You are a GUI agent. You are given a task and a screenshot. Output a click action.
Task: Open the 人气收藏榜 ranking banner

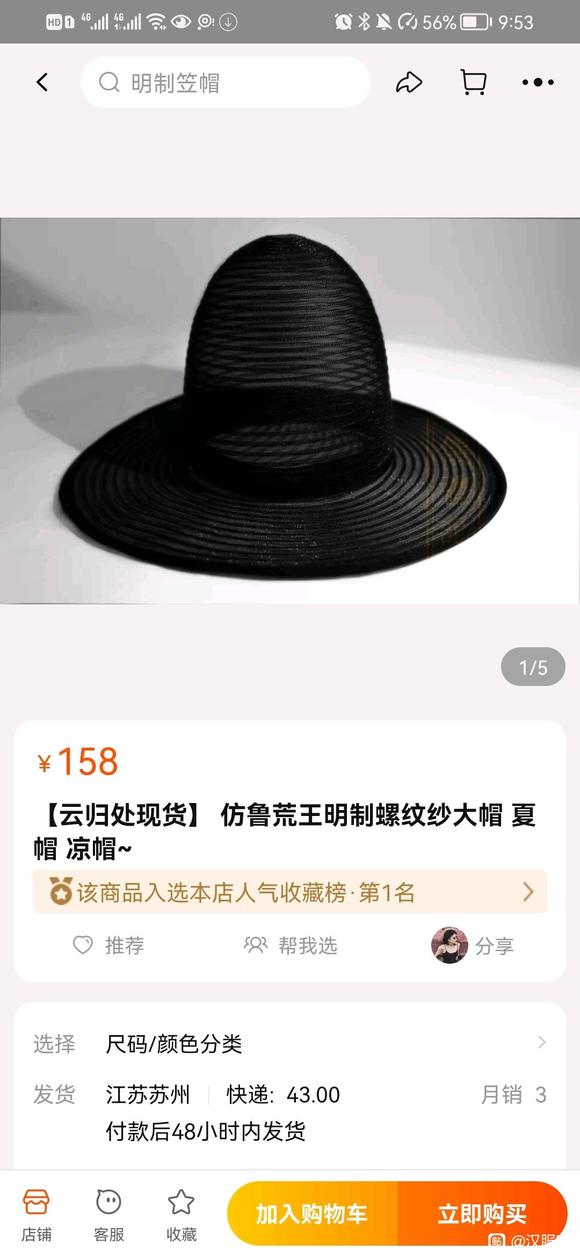click(x=290, y=892)
